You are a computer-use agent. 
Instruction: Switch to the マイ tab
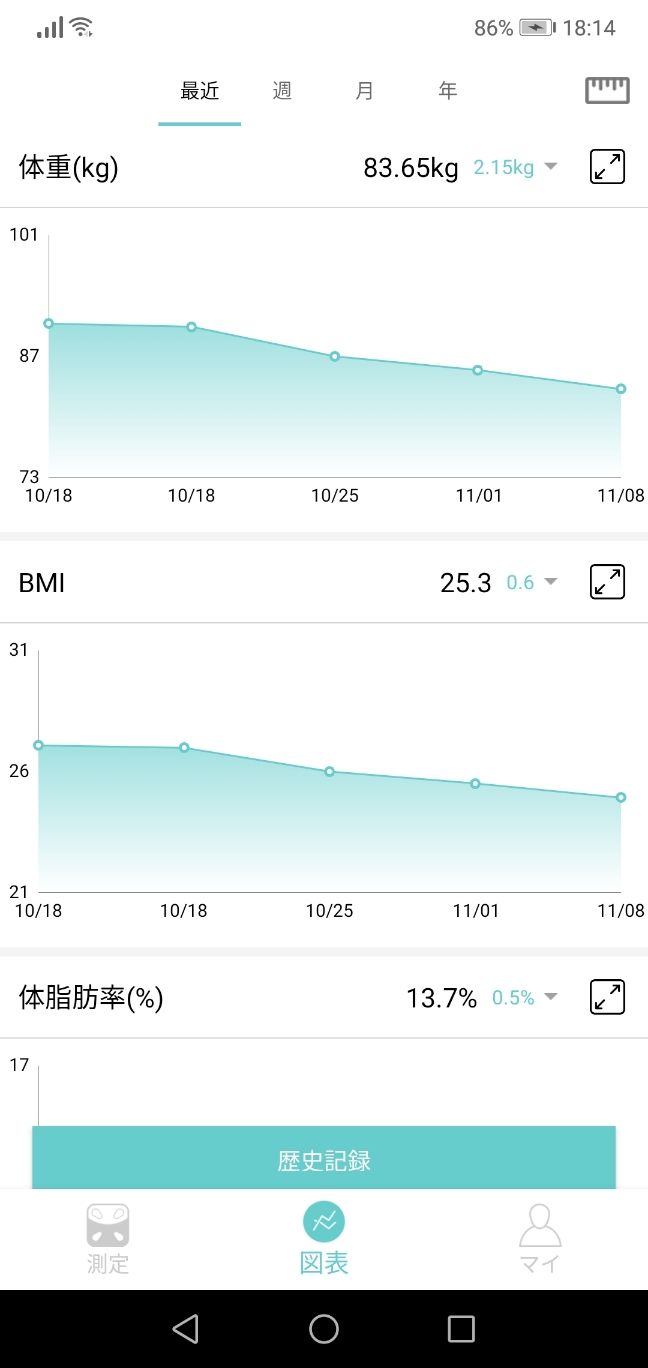(540, 1238)
